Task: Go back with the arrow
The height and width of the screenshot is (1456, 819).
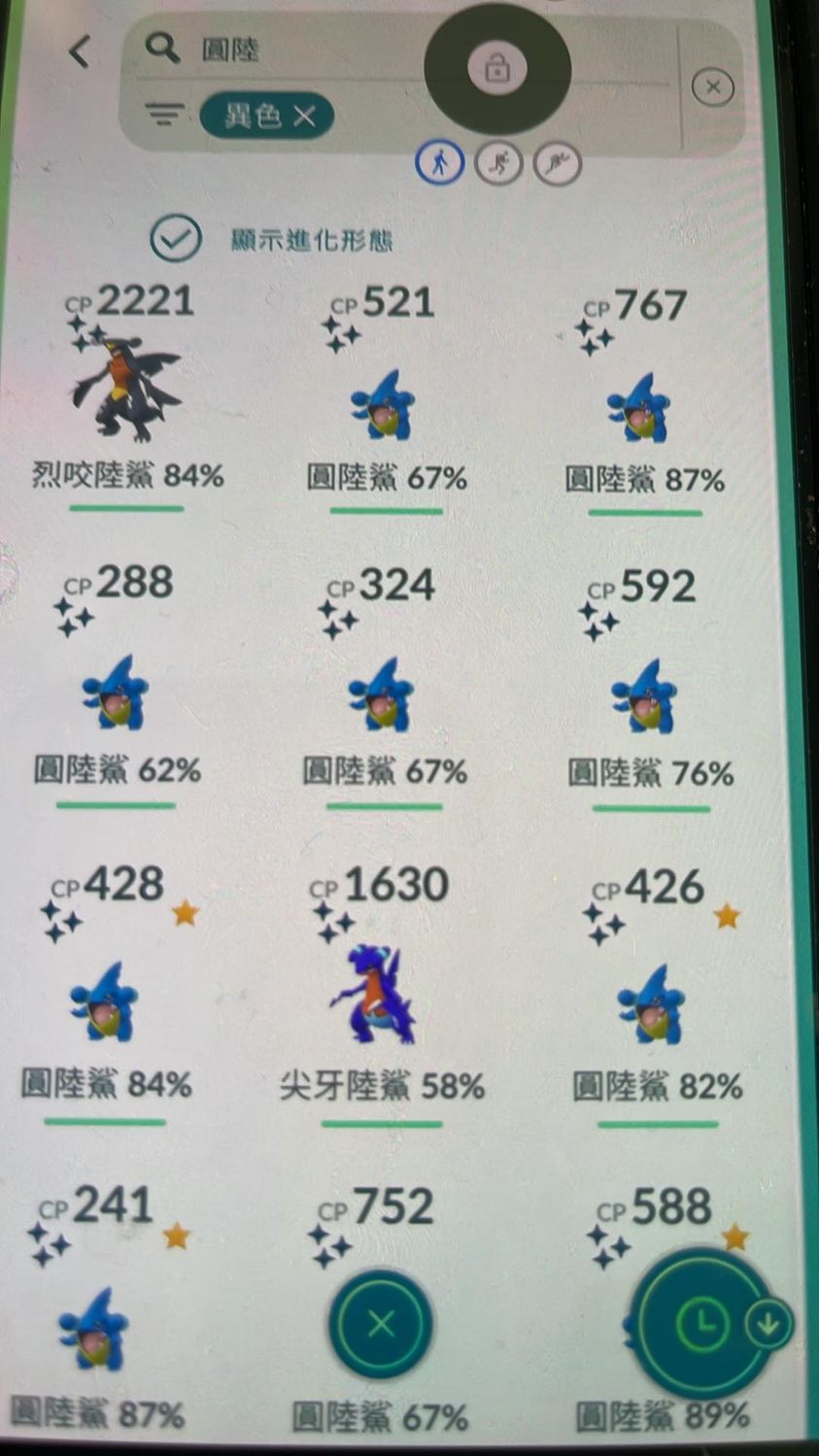Action: [x=80, y=51]
